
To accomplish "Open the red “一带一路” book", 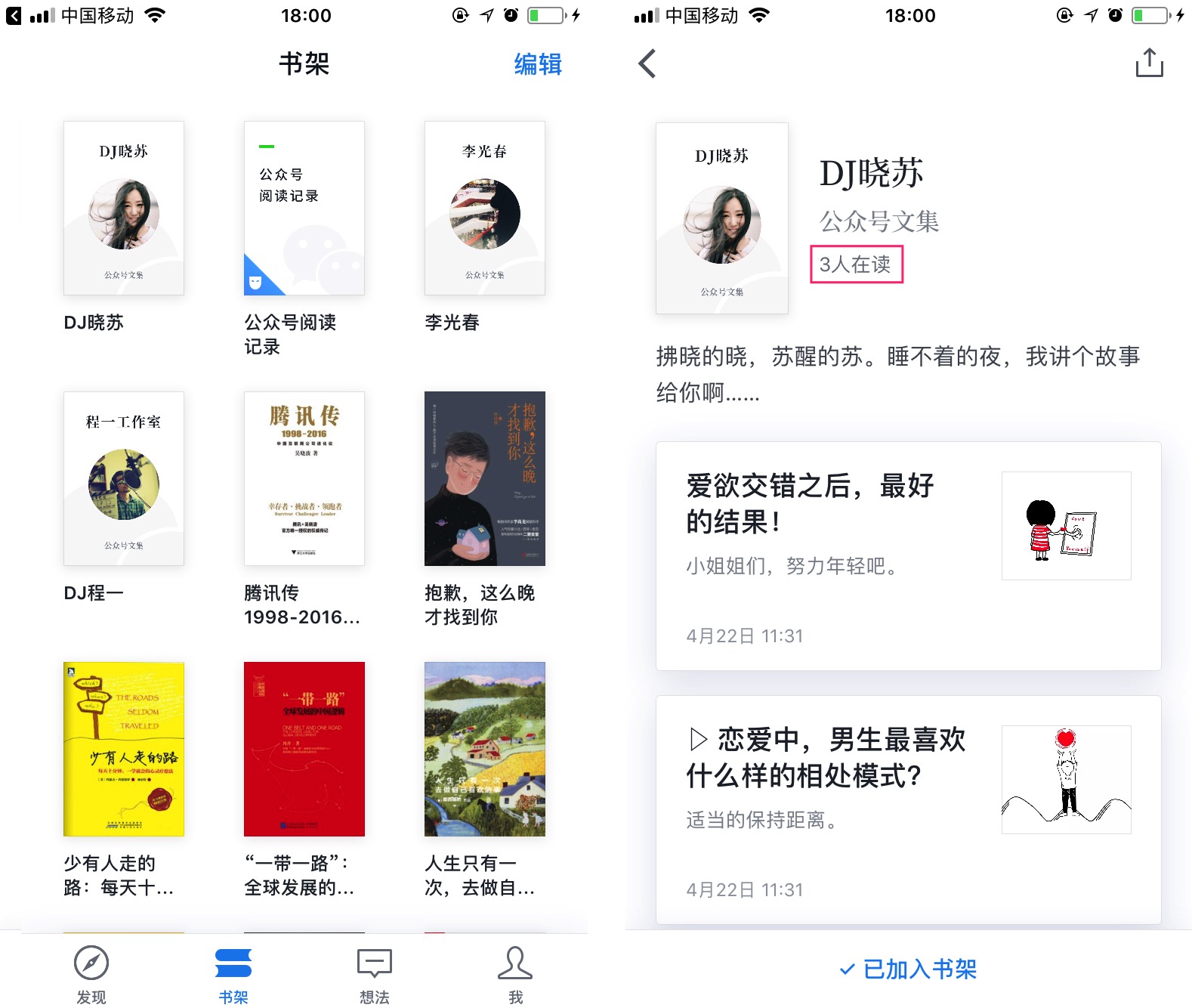I will click(x=304, y=749).
